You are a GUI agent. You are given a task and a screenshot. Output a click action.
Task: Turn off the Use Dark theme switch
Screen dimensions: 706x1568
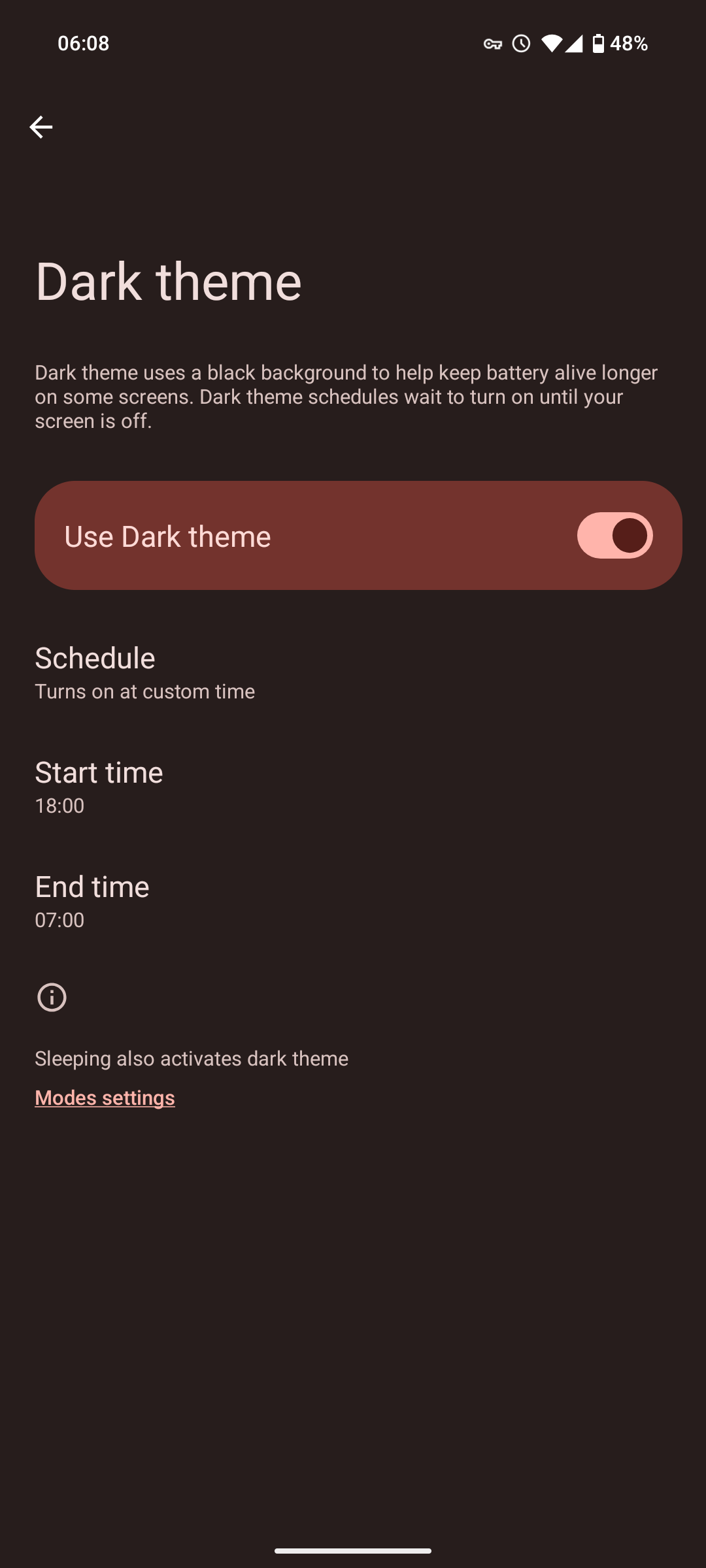click(614, 536)
